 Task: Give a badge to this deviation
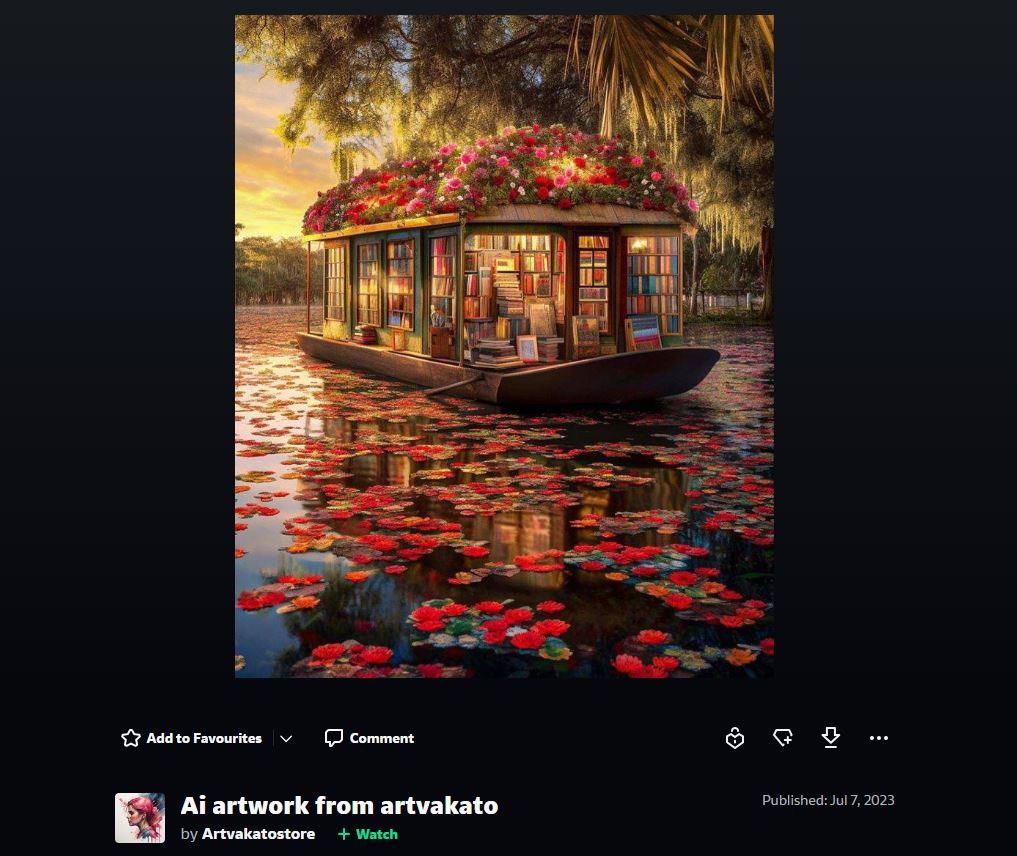pos(735,738)
